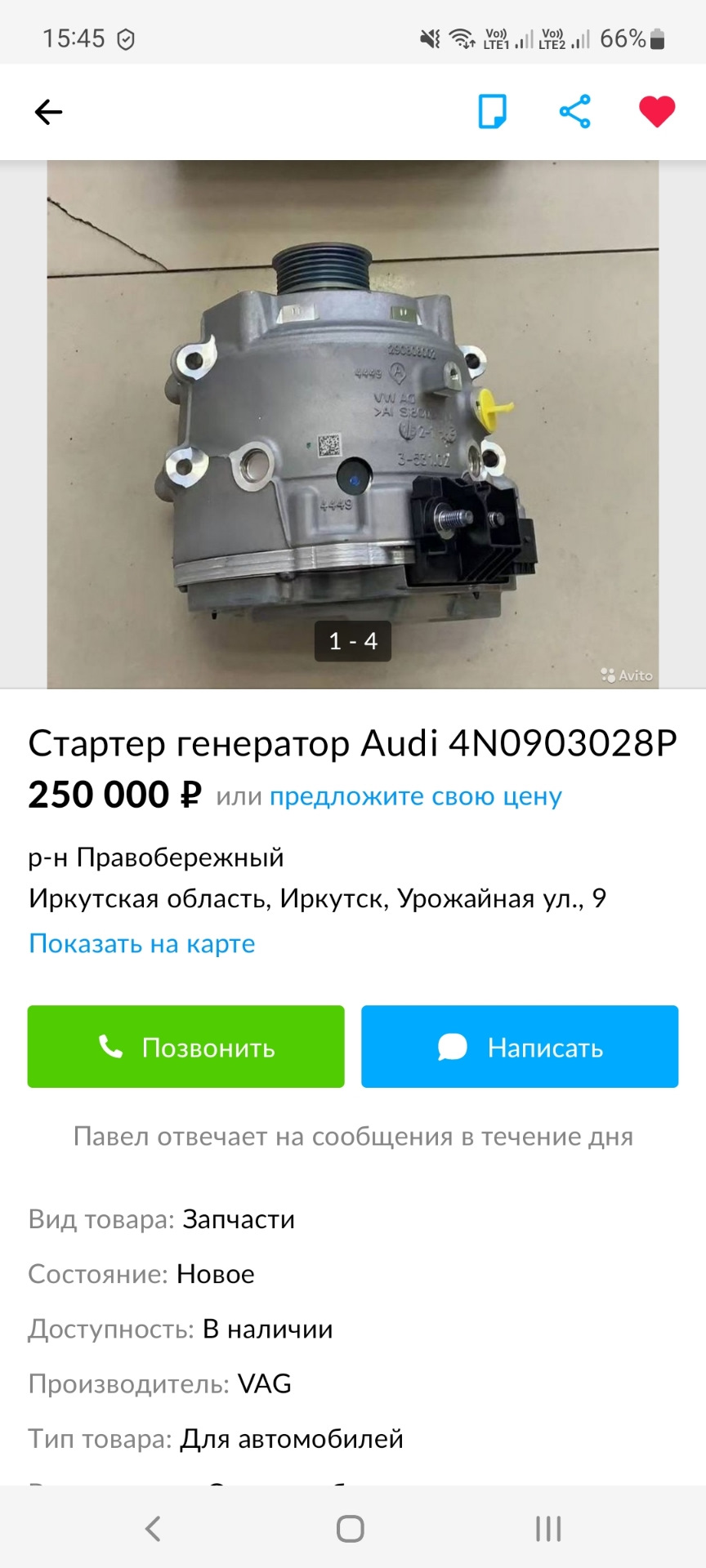The height and width of the screenshot is (1568, 706).
Task: Open system recent apps
Action: point(548,1529)
